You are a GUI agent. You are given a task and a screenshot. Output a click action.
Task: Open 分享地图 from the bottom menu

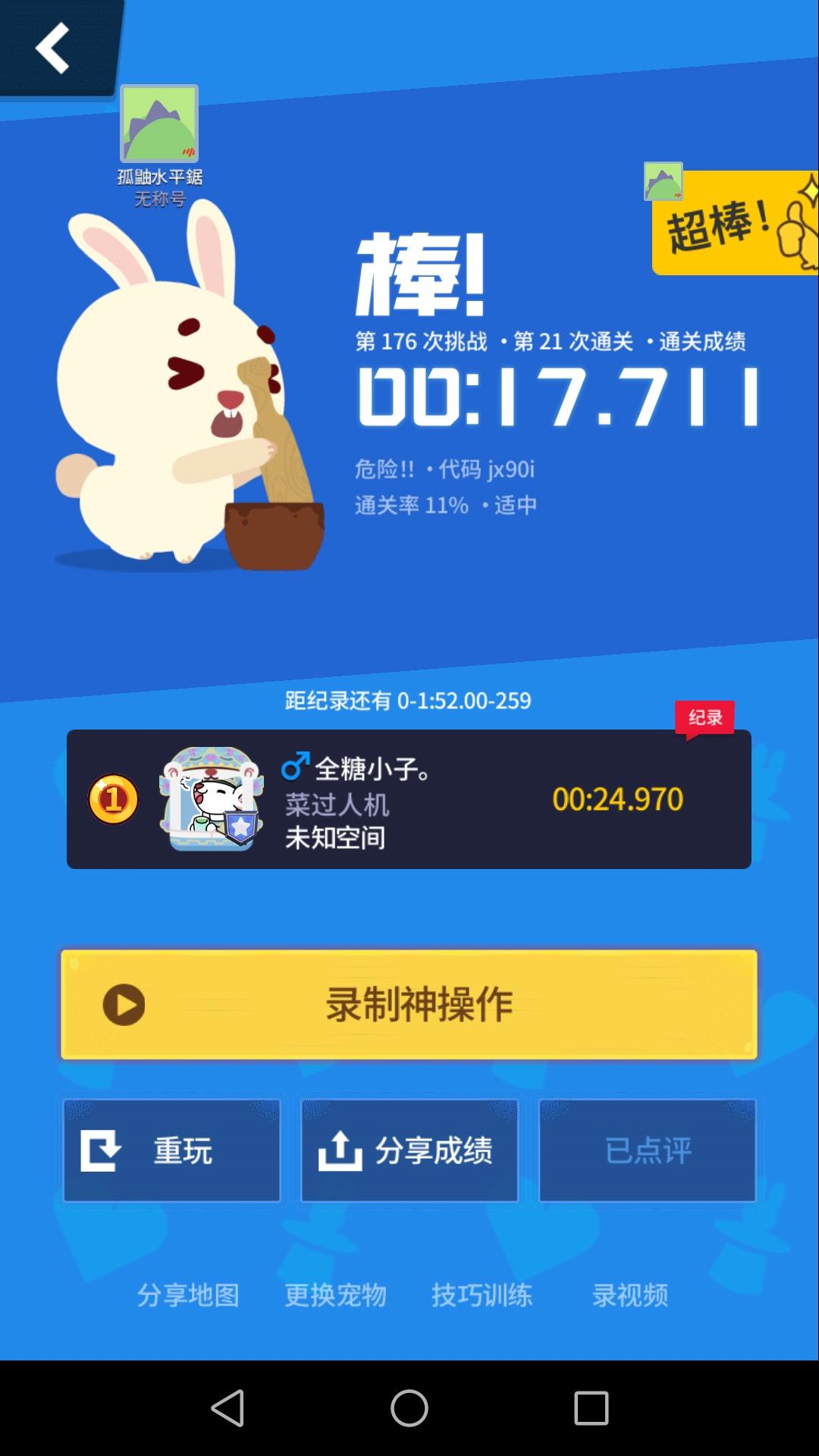coord(188,1295)
